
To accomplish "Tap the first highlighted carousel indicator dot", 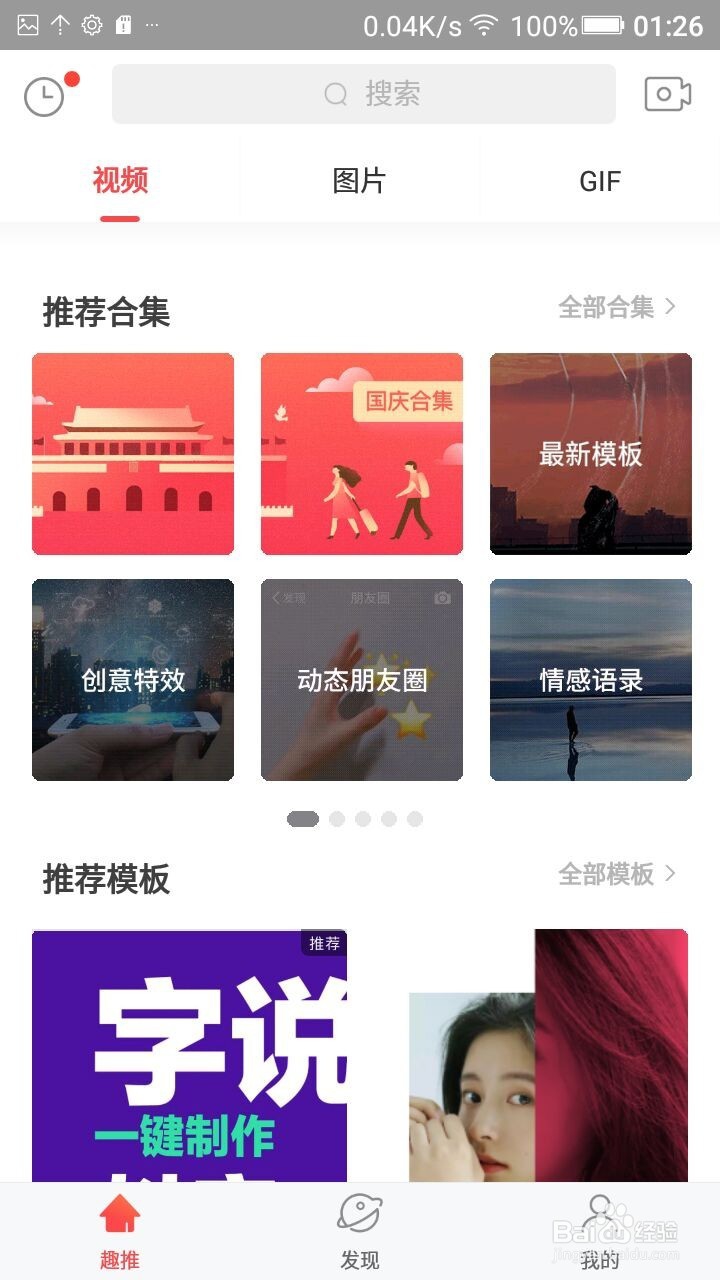I will click(x=302, y=818).
